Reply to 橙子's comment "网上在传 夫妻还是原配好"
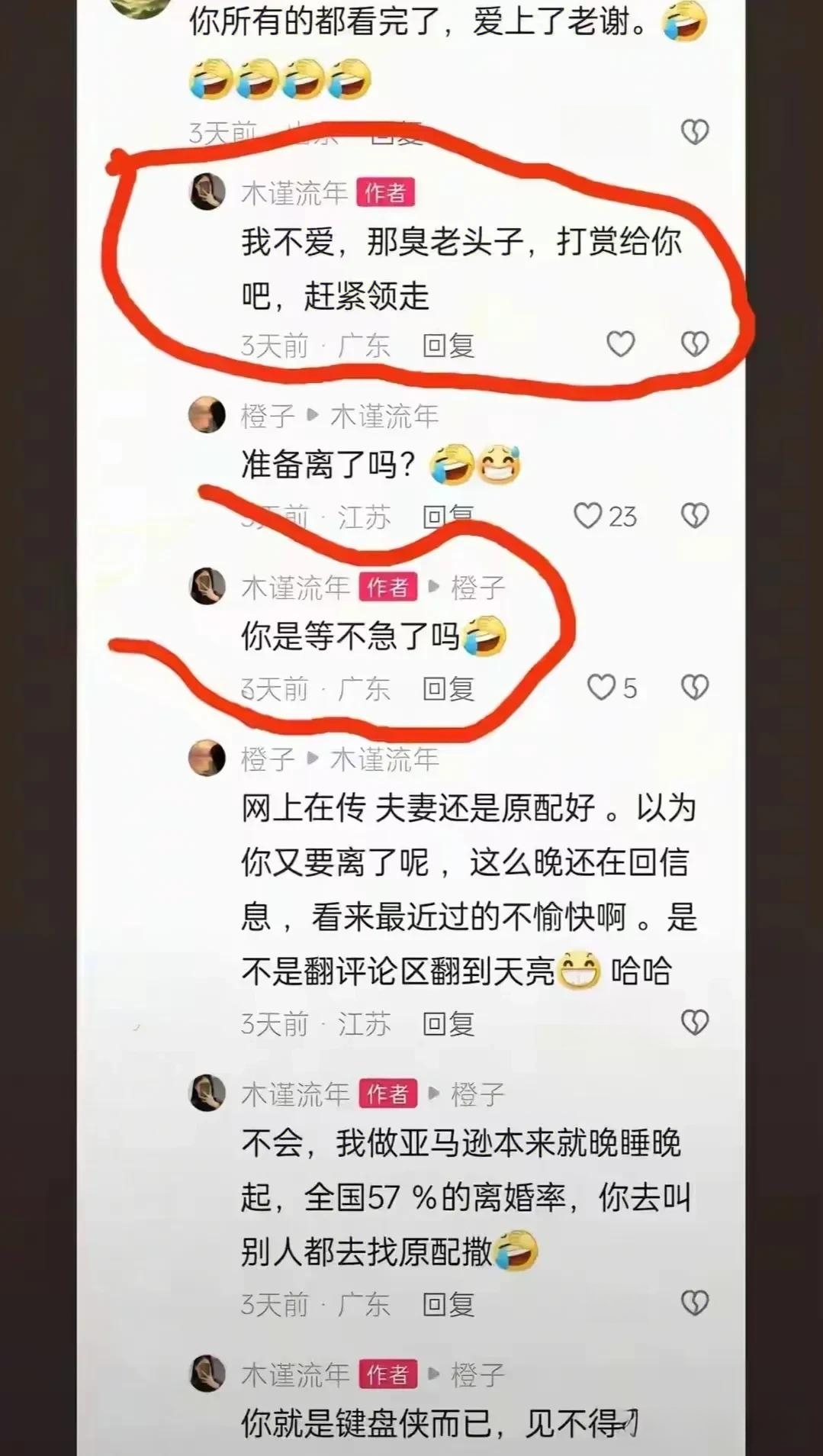Screen dimensions: 823x1456 click(x=448, y=1023)
